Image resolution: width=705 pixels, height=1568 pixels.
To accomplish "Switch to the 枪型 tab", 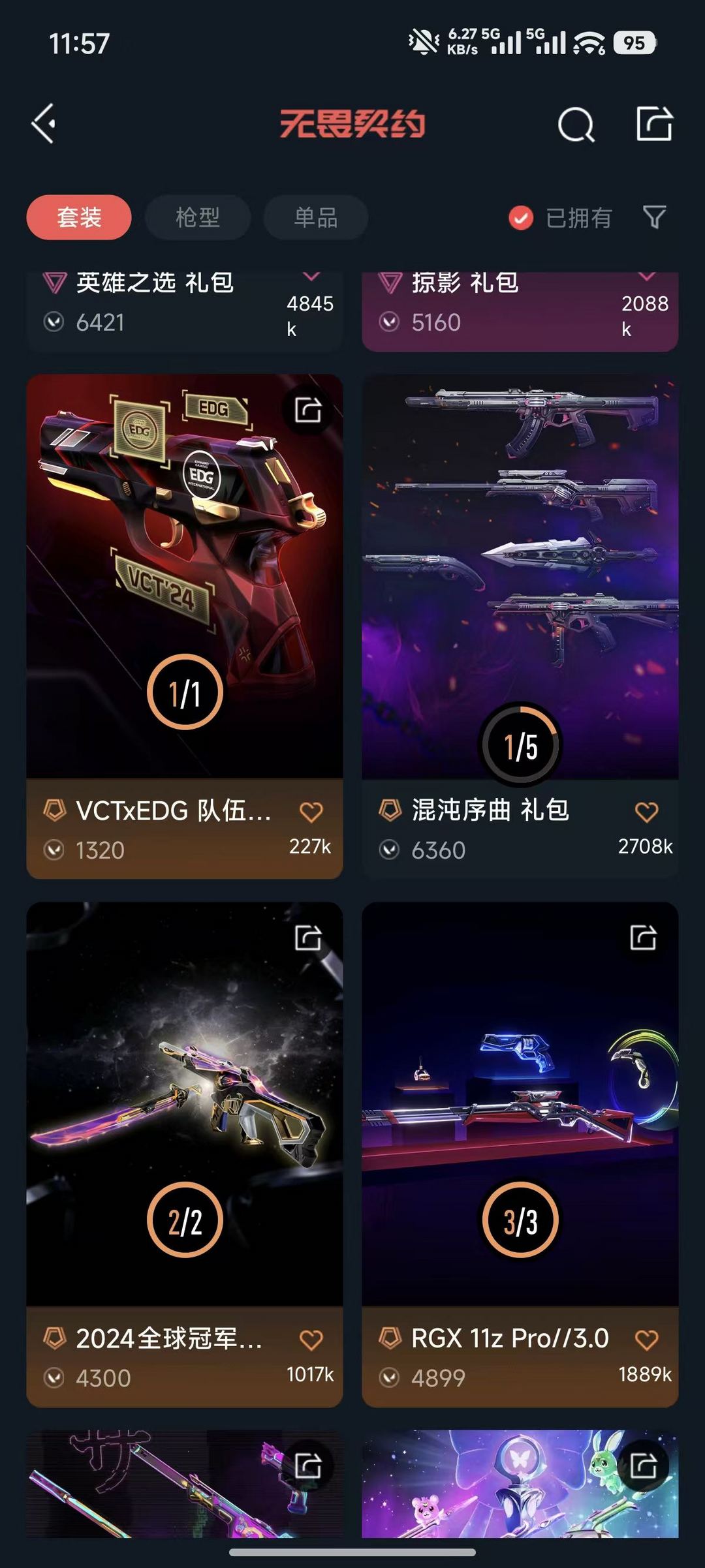I will point(197,217).
